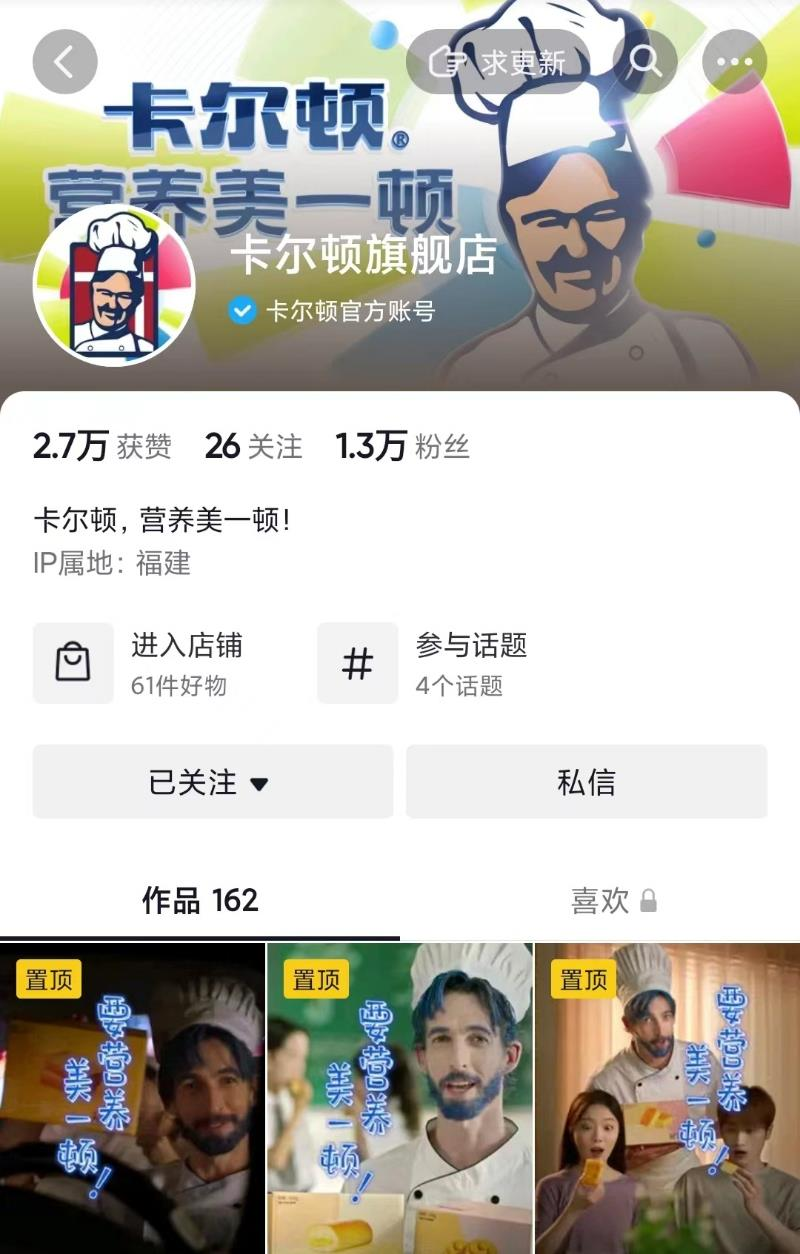800x1254 pixels.
Task: Tap the 求更新 button
Action: point(497,62)
